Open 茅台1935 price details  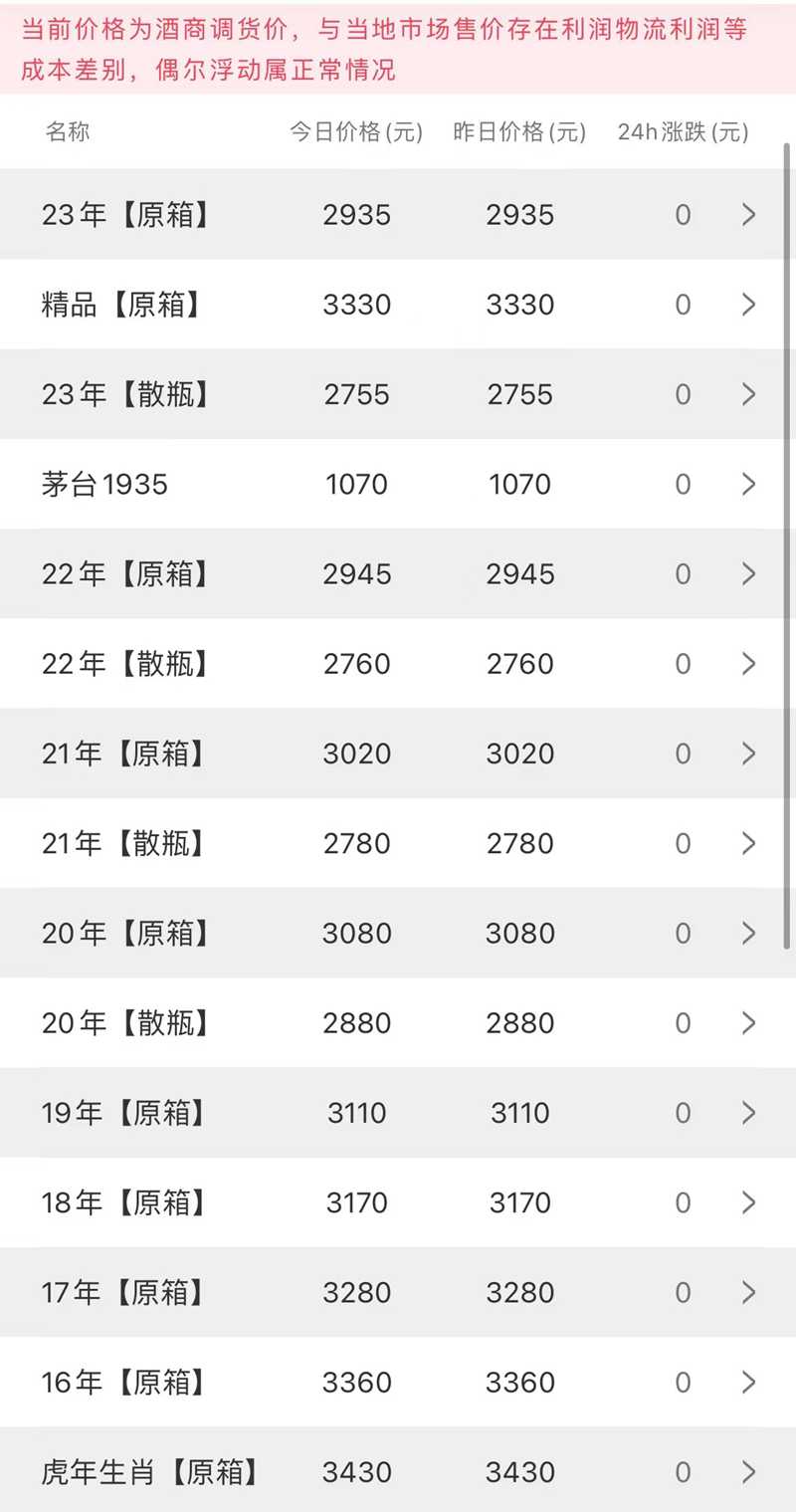[398, 485]
